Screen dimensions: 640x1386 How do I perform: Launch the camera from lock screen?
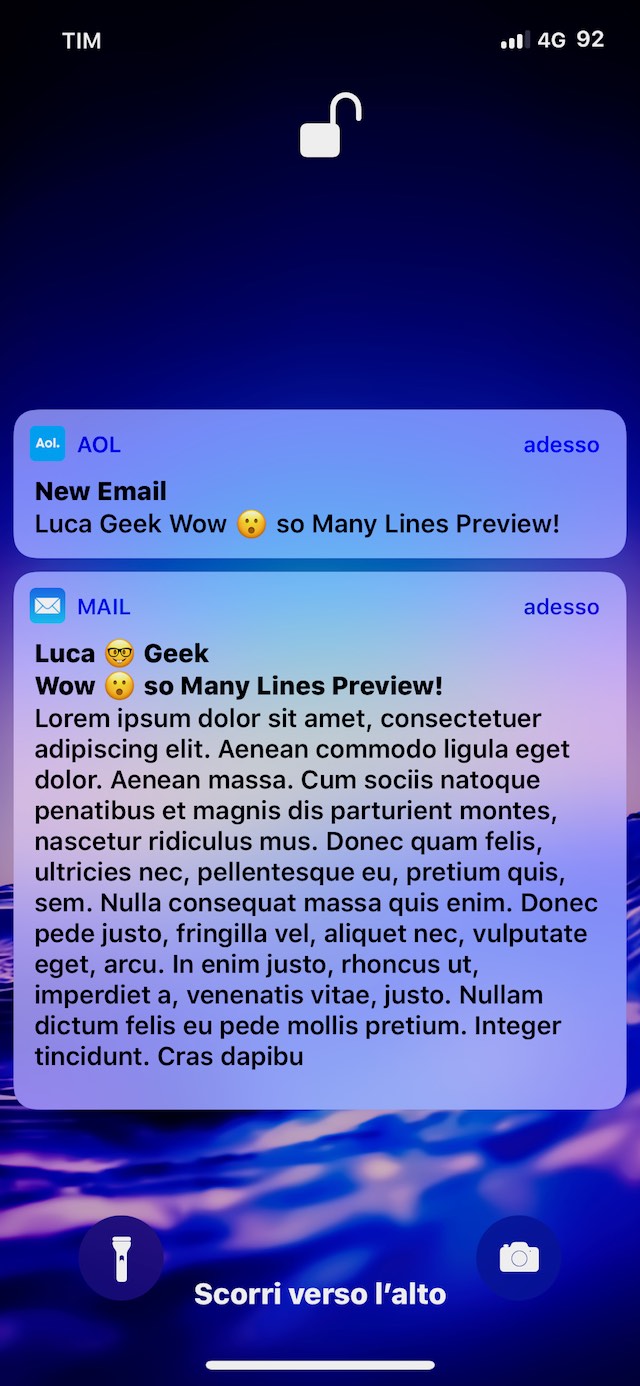tap(519, 1257)
